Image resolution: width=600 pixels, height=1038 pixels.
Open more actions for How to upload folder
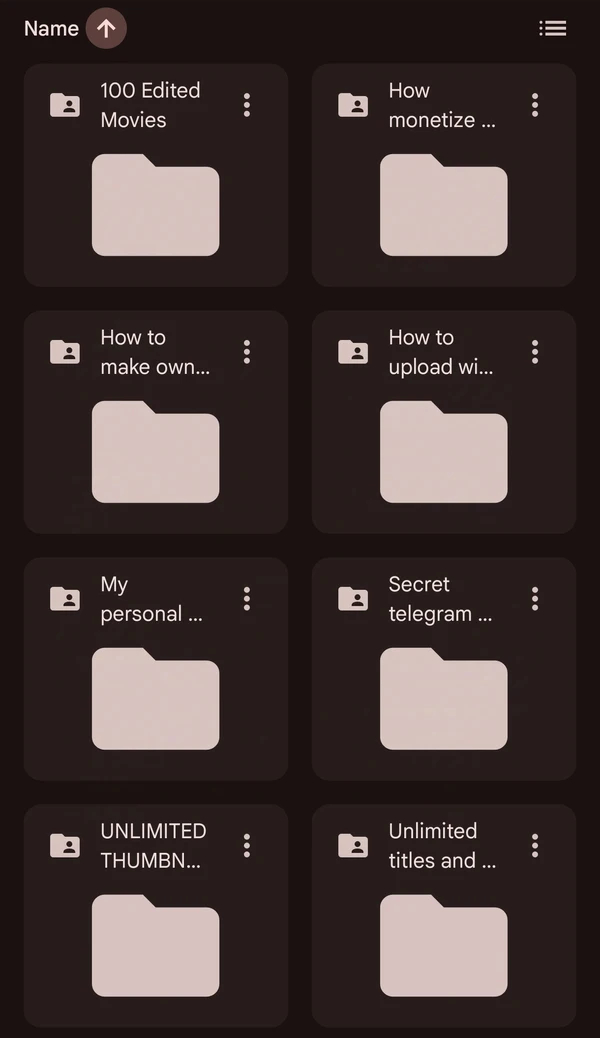(535, 352)
